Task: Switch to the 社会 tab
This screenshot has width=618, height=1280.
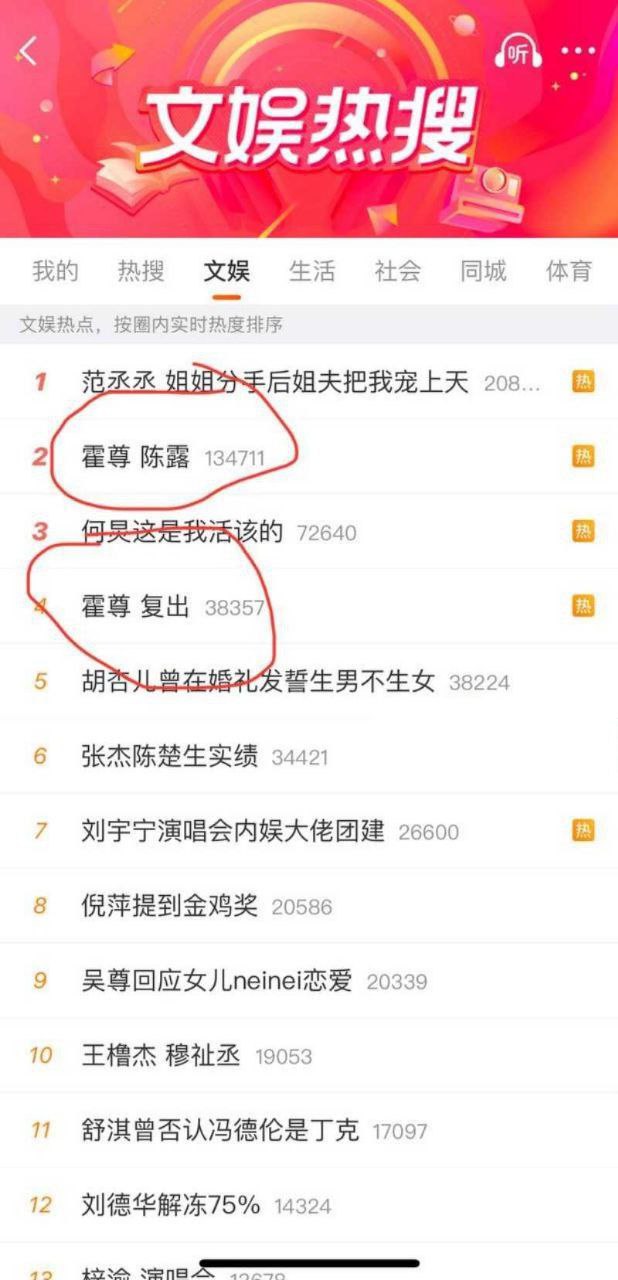Action: (x=398, y=271)
